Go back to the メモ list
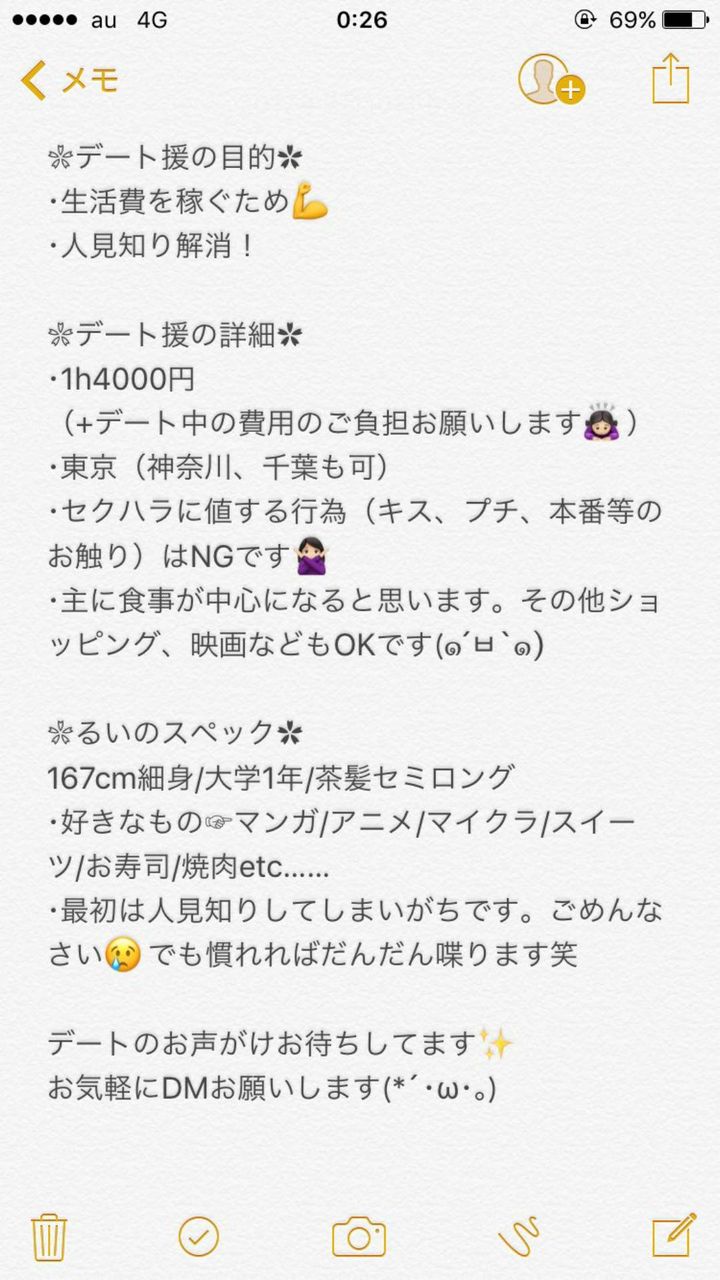Image resolution: width=720 pixels, height=1280 pixels. coord(70,79)
